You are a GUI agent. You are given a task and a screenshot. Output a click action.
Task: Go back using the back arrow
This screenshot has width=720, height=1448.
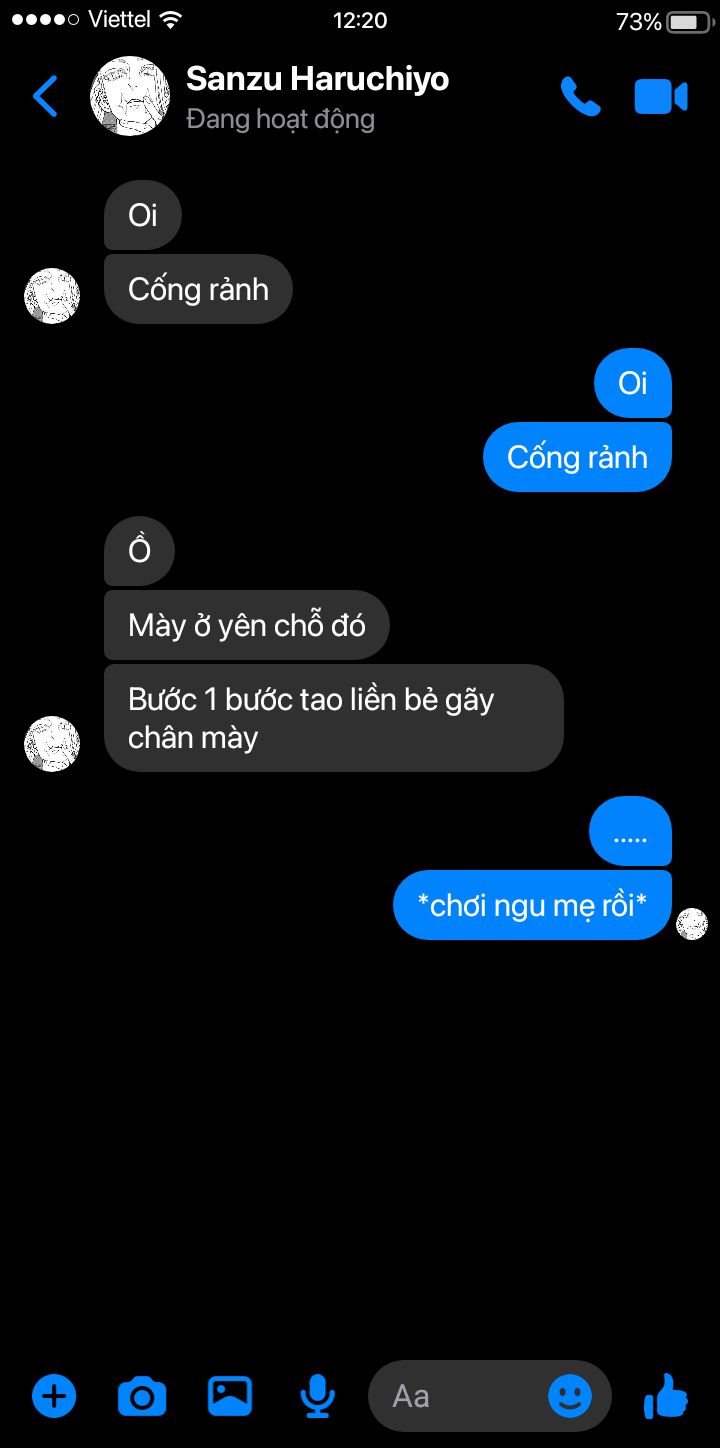click(x=45, y=96)
